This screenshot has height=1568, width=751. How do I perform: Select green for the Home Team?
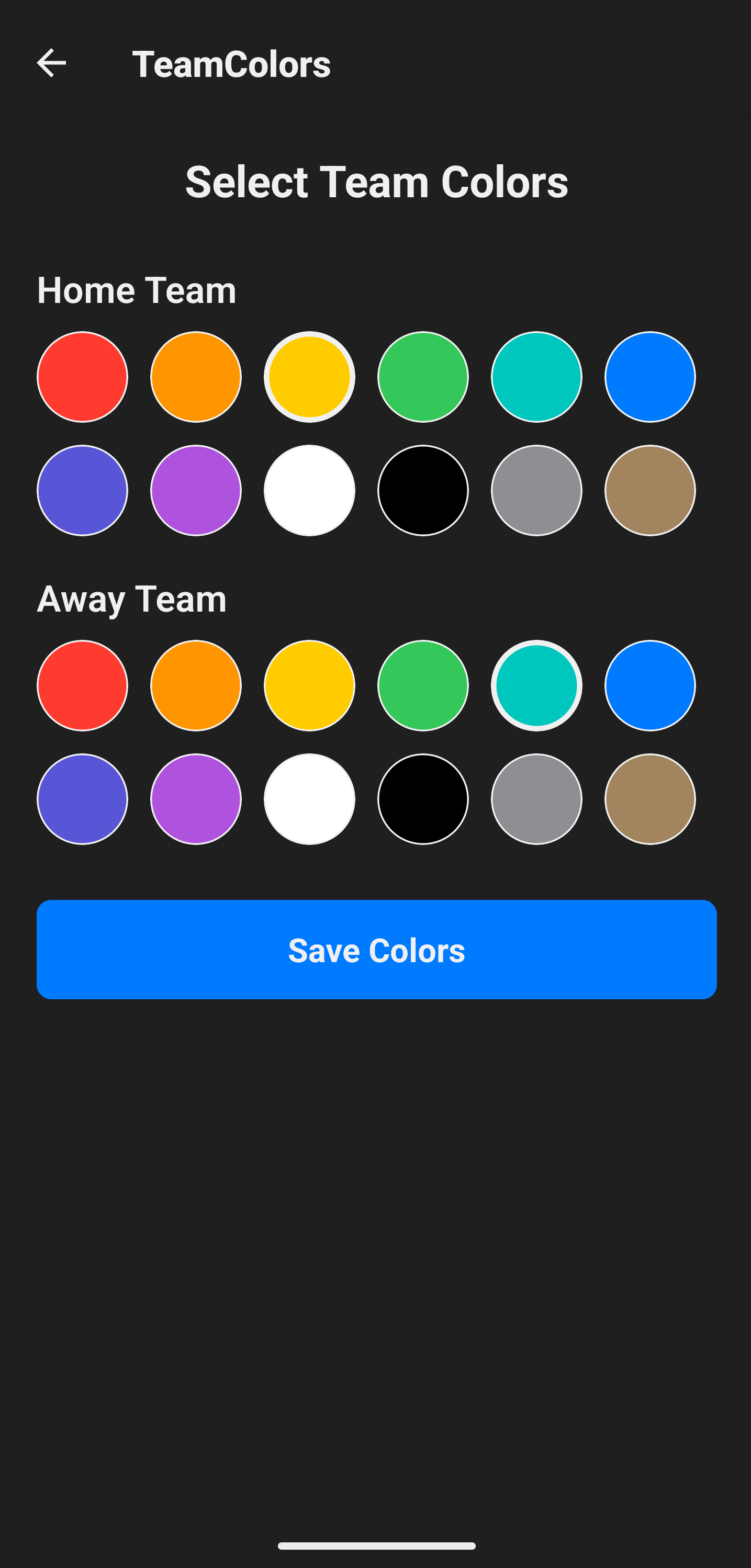click(x=423, y=377)
